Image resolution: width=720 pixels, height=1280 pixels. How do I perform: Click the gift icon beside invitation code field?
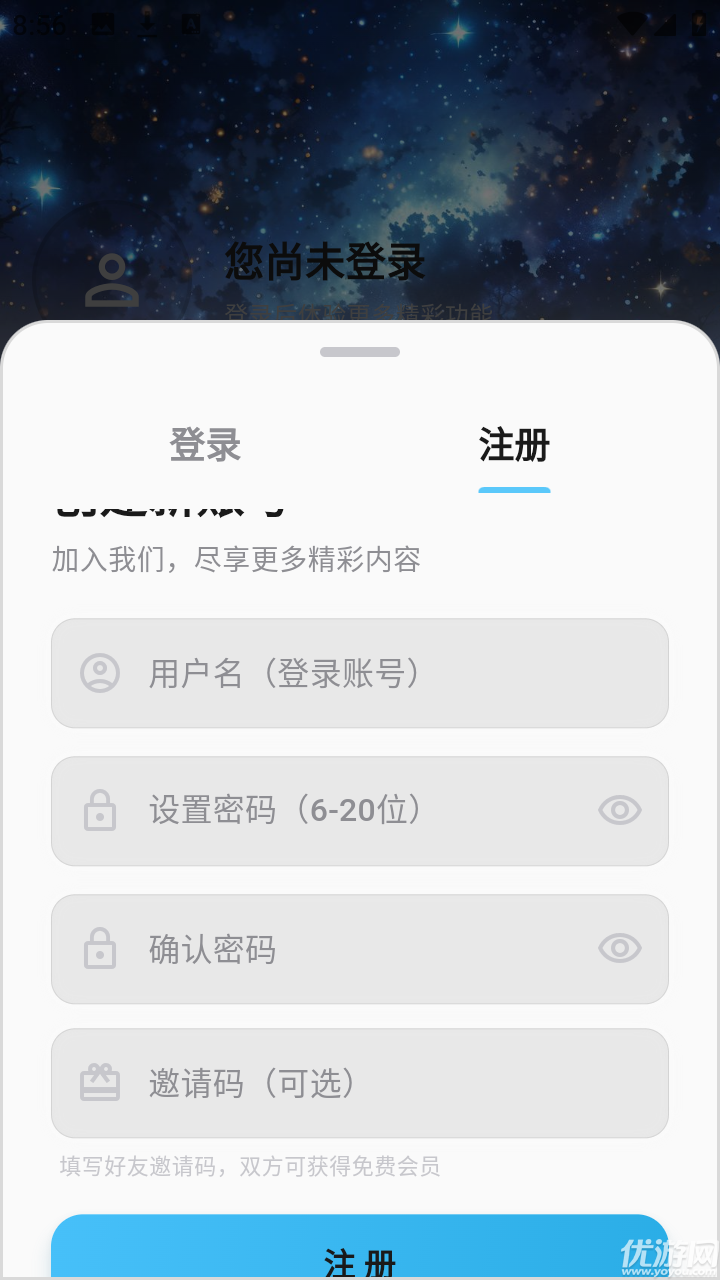click(x=98, y=1082)
